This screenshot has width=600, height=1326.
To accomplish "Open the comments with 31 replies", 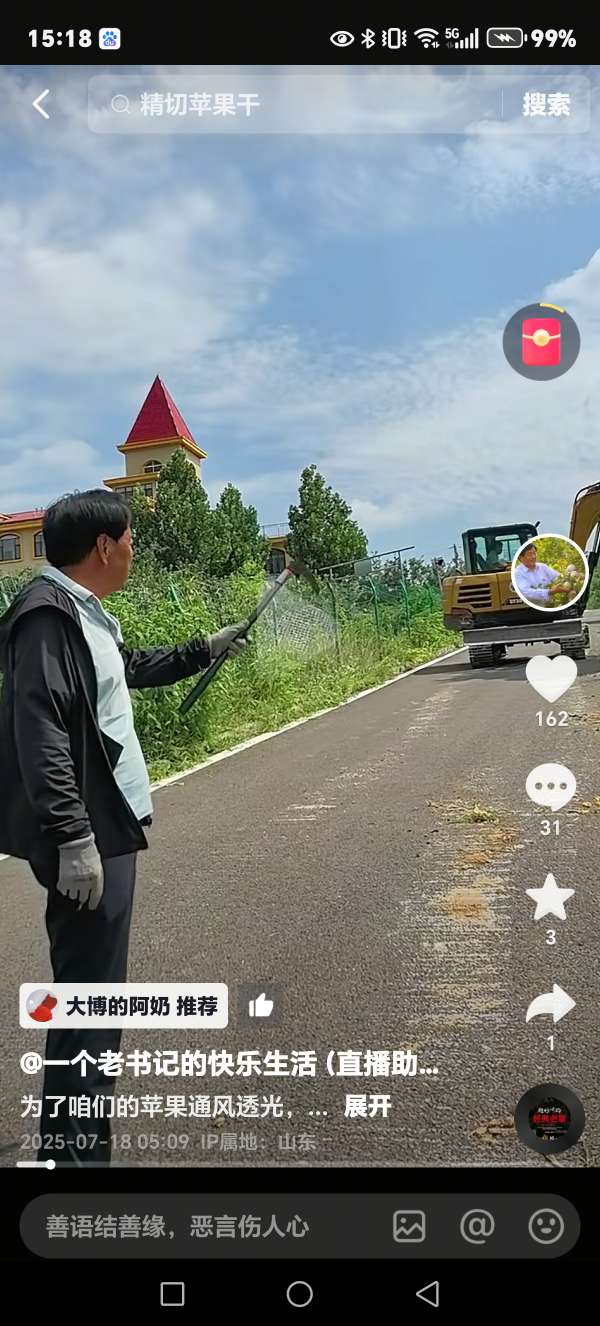I will point(551,788).
